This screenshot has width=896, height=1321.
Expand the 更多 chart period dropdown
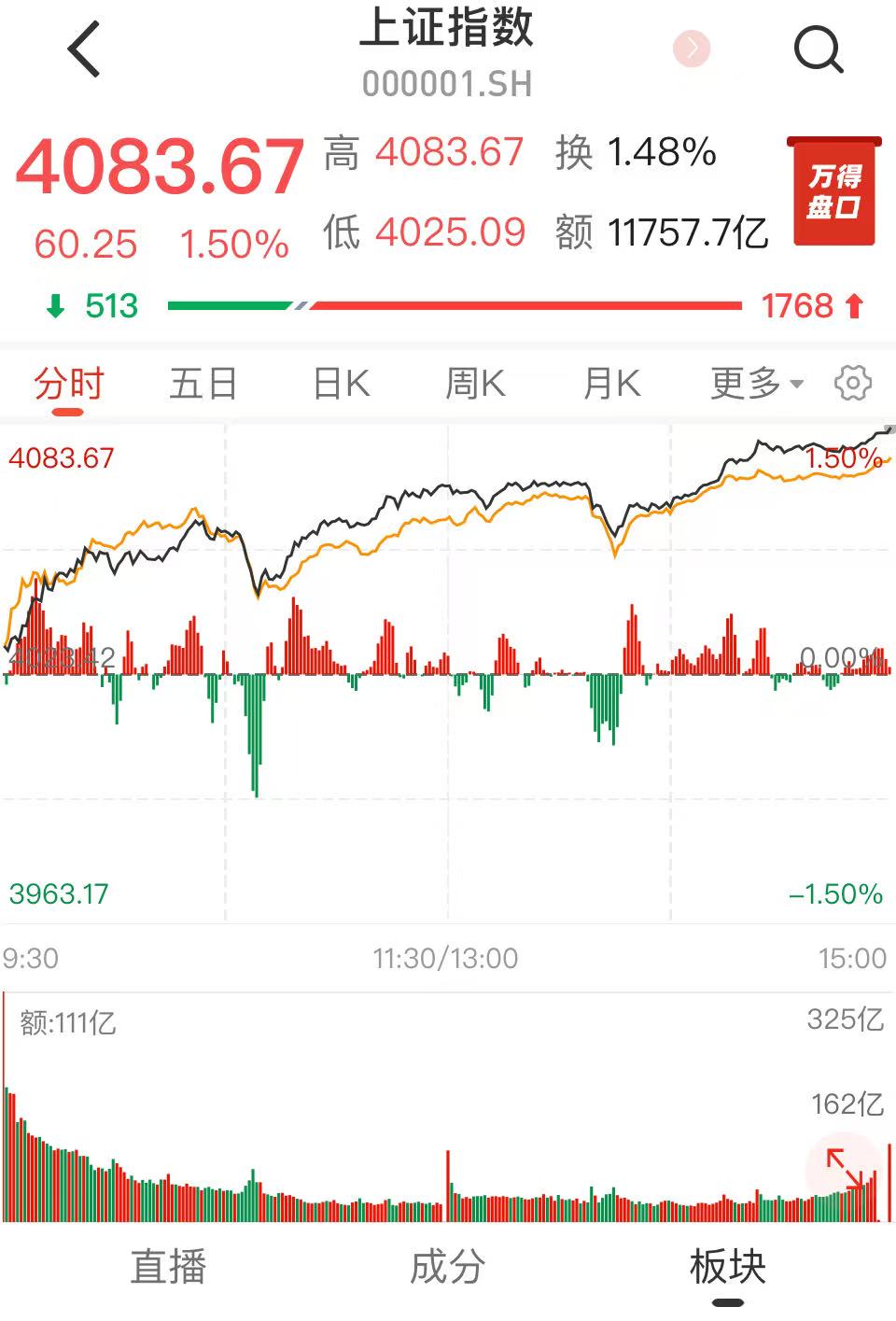tap(755, 384)
